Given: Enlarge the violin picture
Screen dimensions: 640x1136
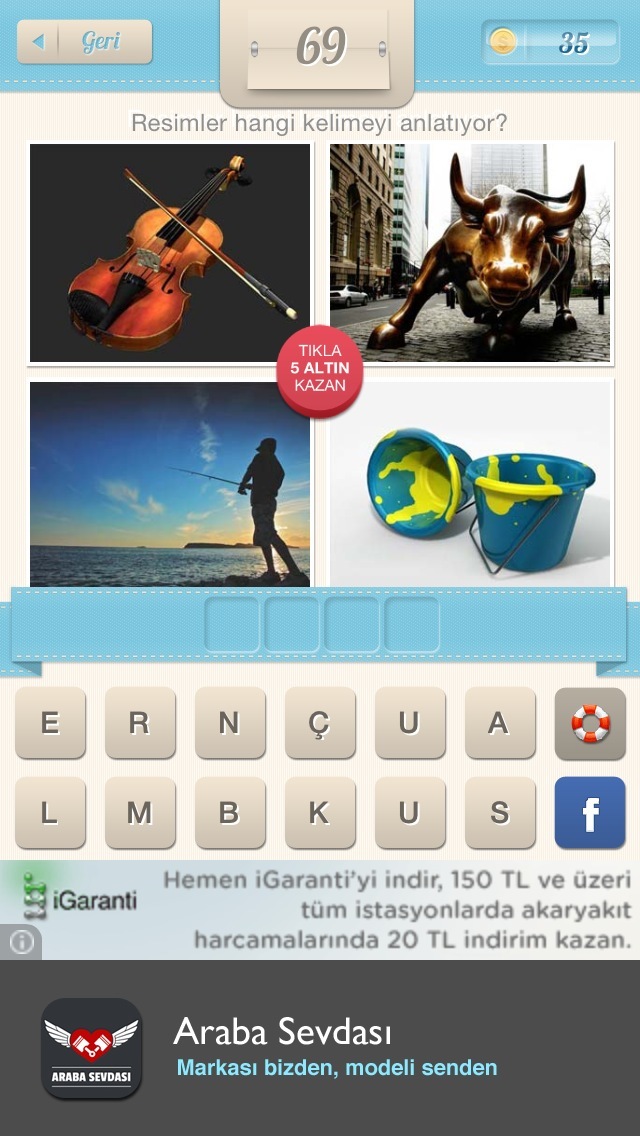Looking at the screenshot, I should (170, 253).
